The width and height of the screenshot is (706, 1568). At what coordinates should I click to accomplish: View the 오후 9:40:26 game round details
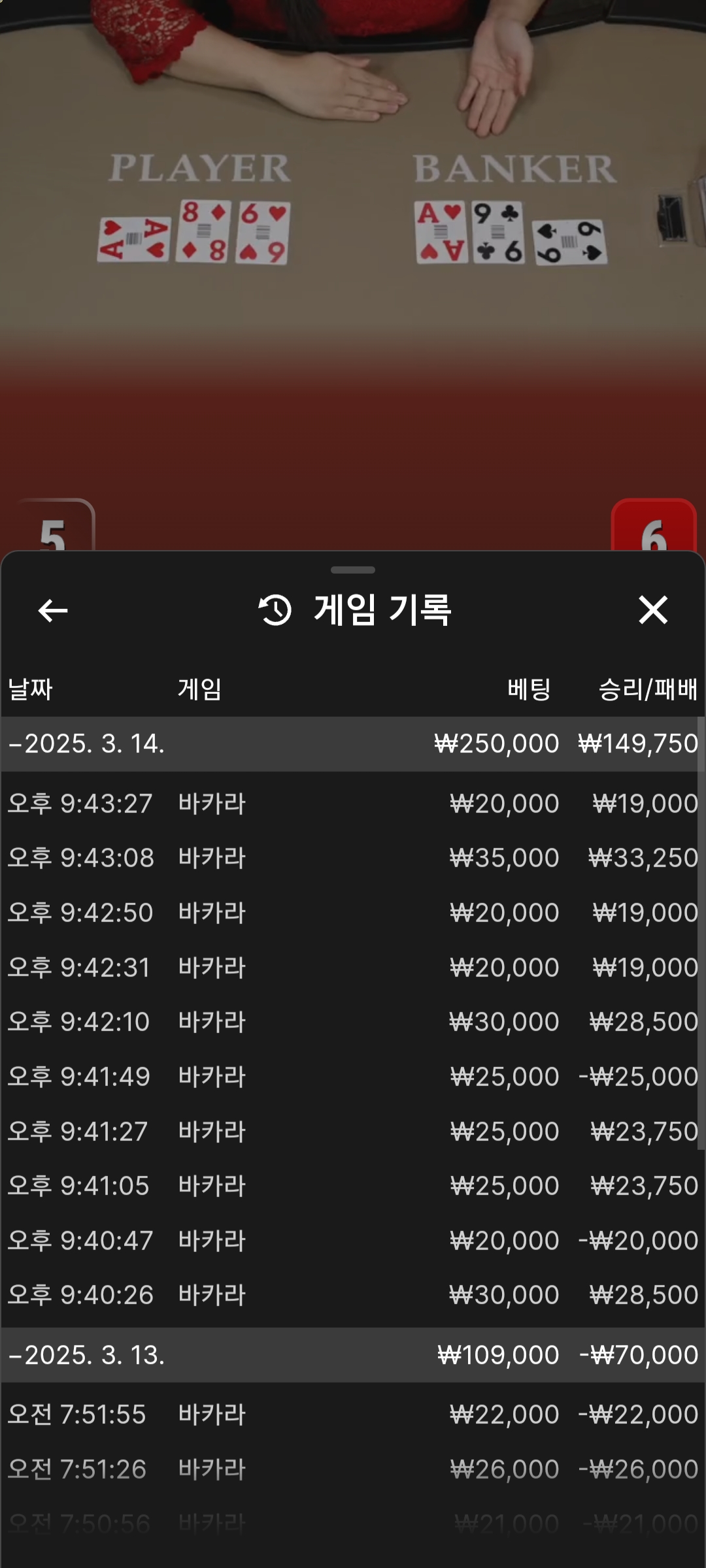click(353, 1295)
